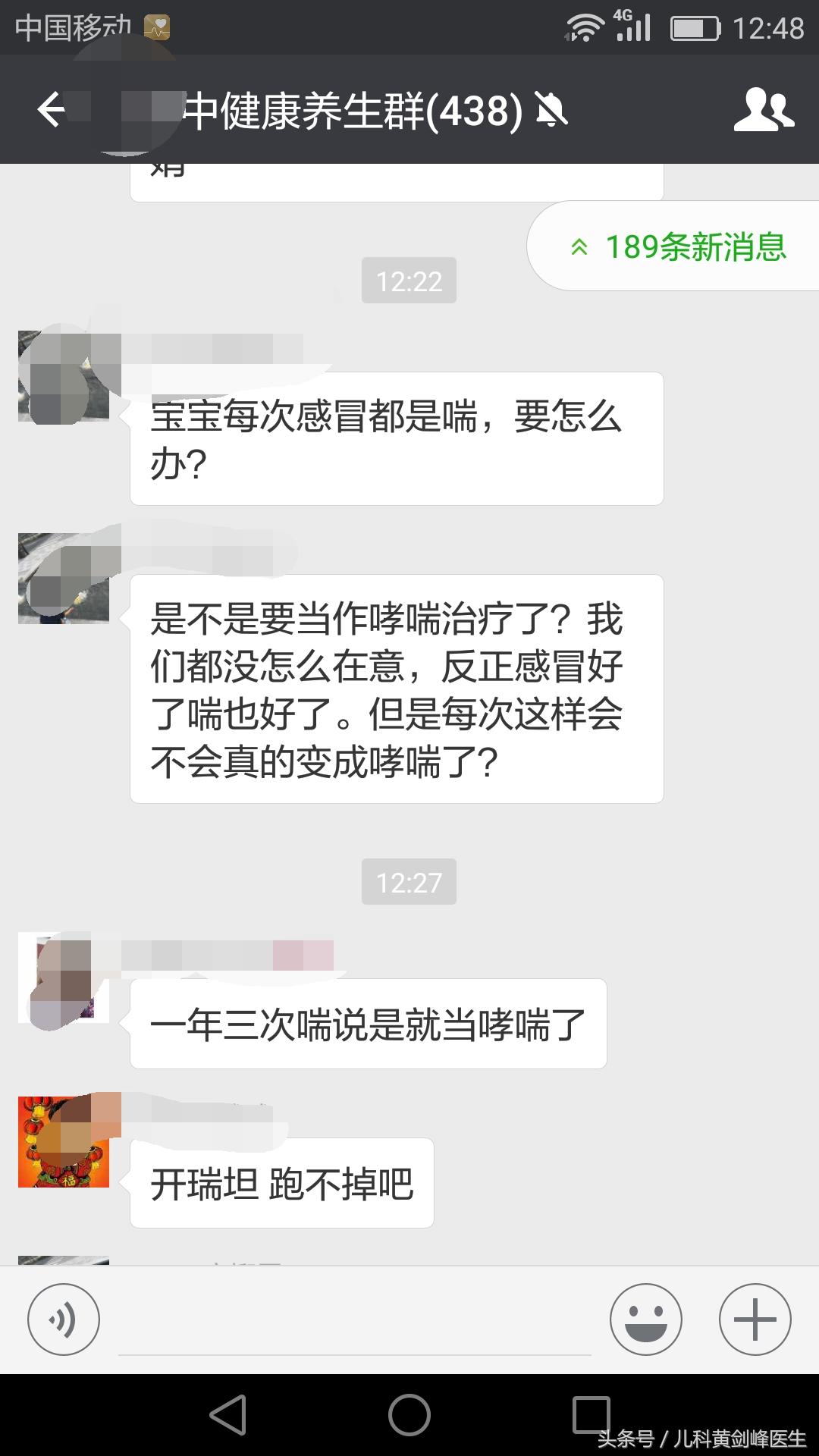Tap the 4G signal indicator
819x1456 pixels.
(x=635, y=25)
